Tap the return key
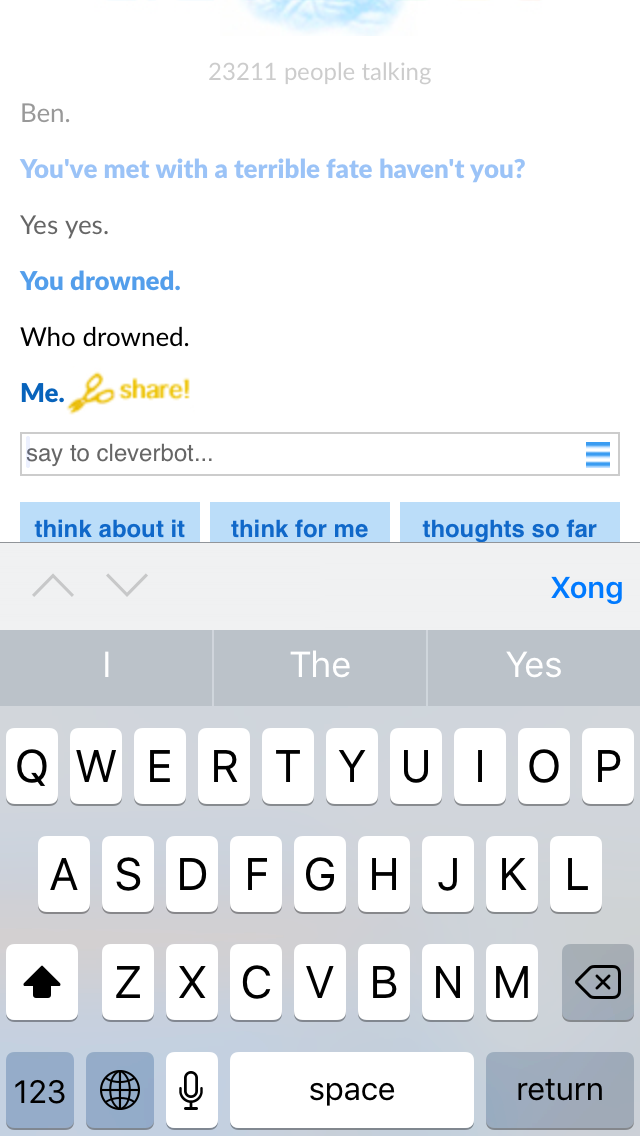This screenshot has width=640, height=1136. click(x=560, y=1090)
